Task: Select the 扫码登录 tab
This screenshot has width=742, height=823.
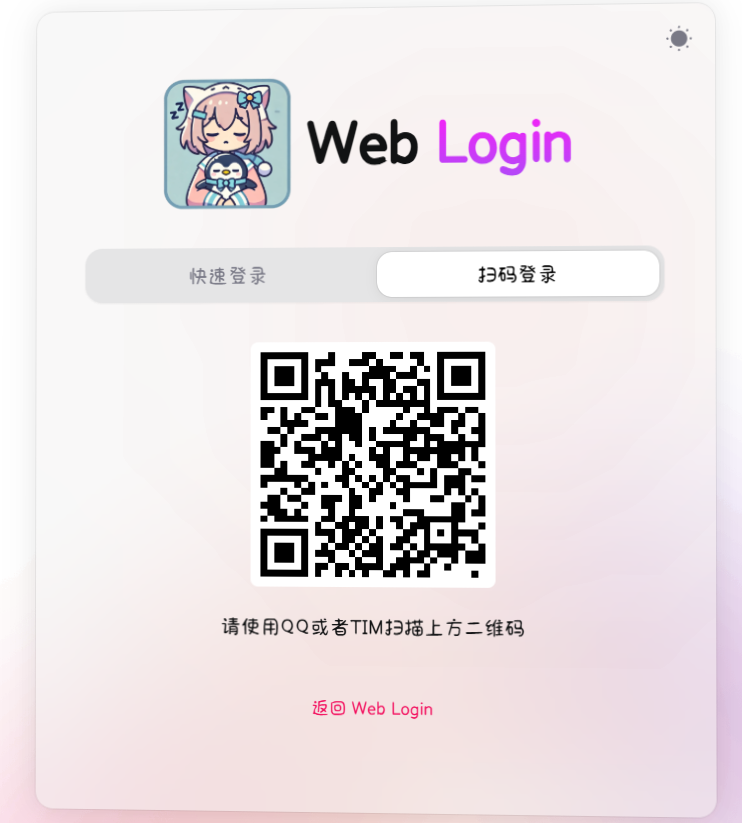Action: click(517, 274)
